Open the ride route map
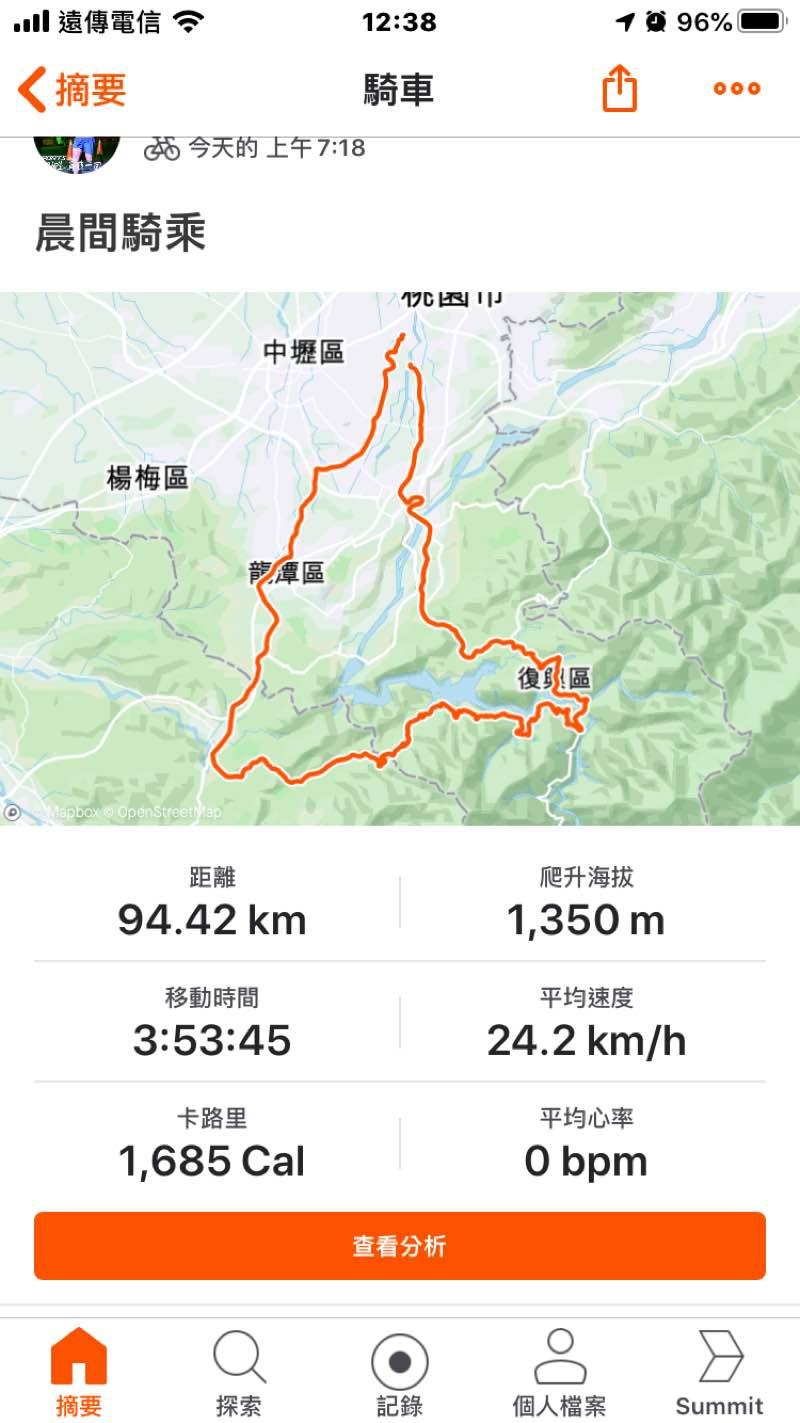This screenshot has height=1423, width=800. (400, 558)
